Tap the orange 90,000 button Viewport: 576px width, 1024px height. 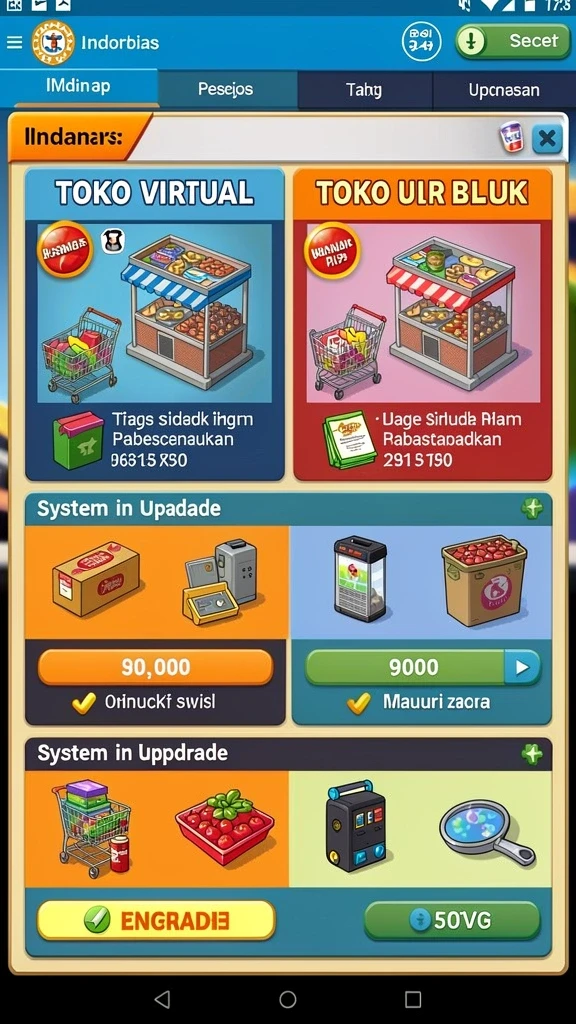(x=155, y=667)
